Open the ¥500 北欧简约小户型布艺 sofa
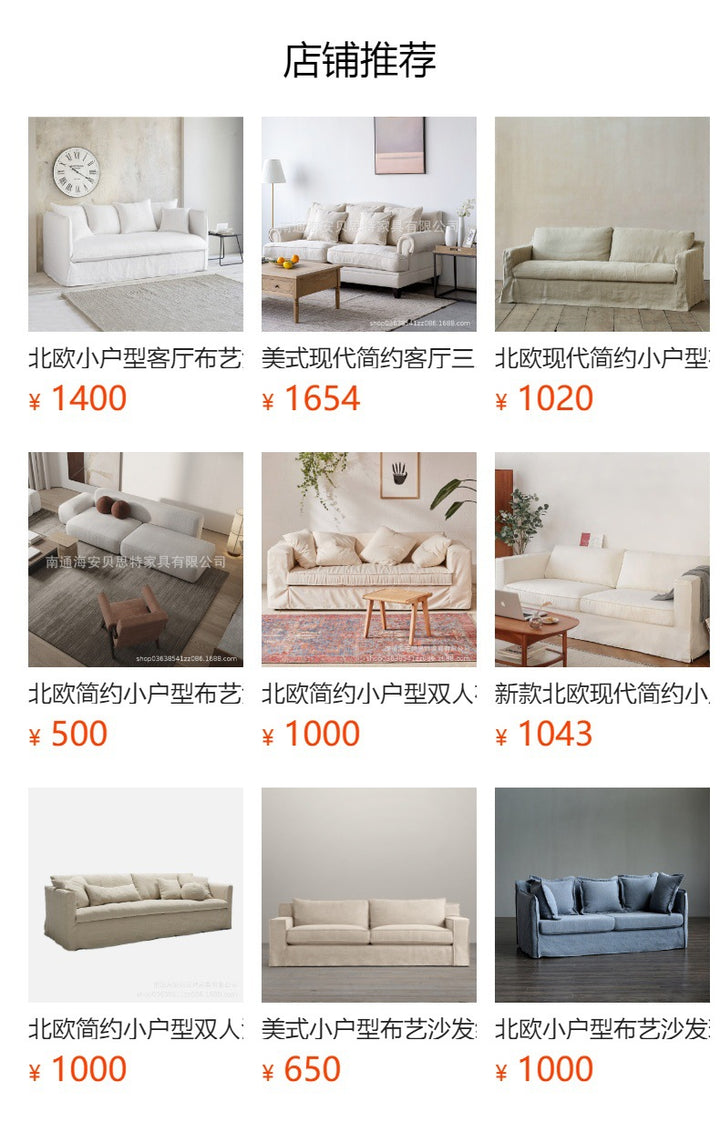Viewport: 720px width, 1123px height. click(135, 559)
